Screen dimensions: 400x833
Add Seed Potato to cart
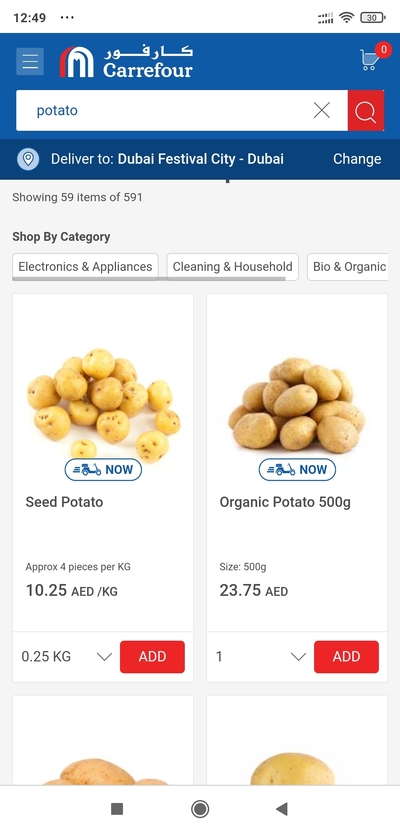[x=152, y=657]
